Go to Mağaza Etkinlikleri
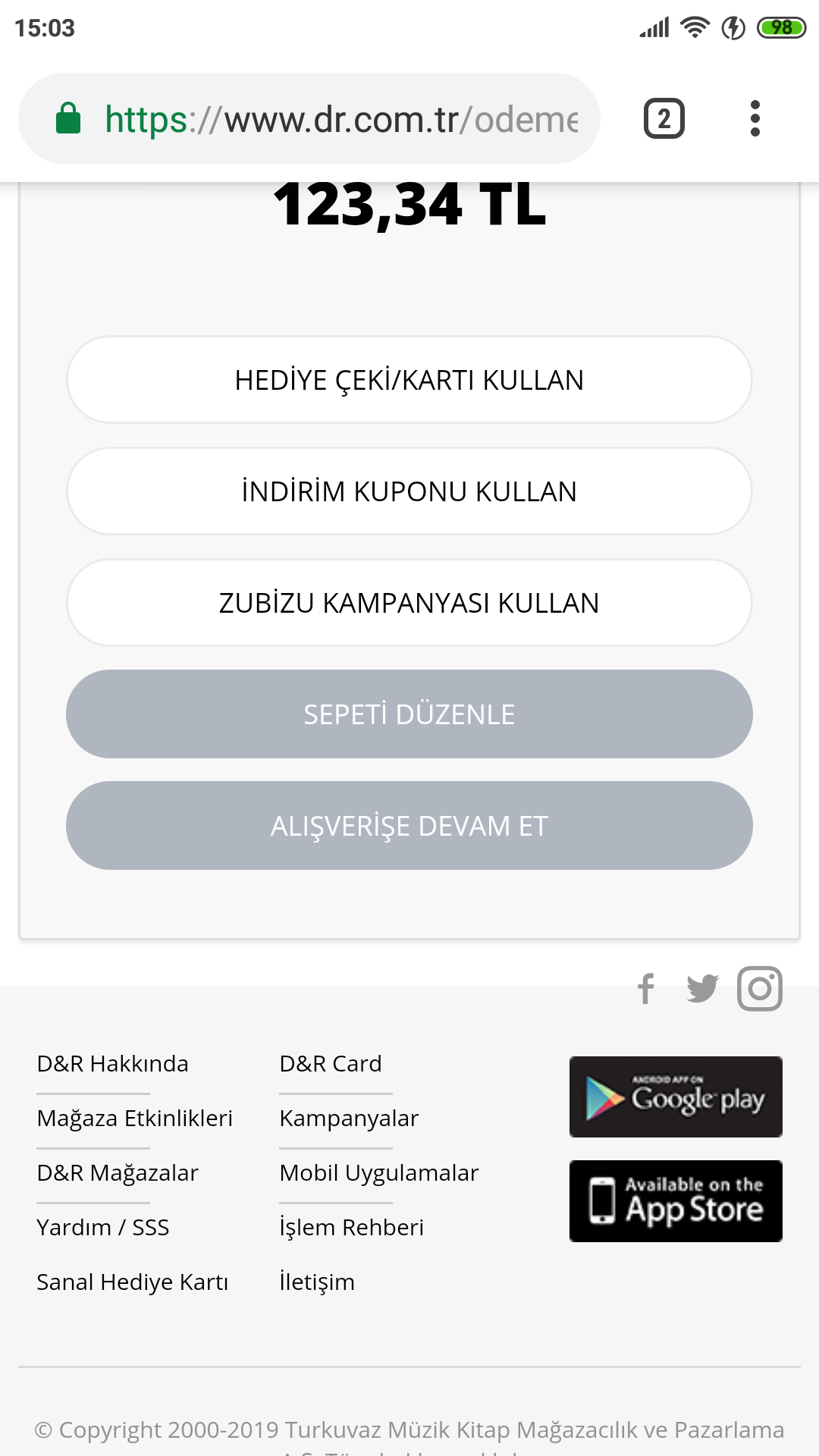This screenshot has width=819, height=1456. tap(135, 1119)
